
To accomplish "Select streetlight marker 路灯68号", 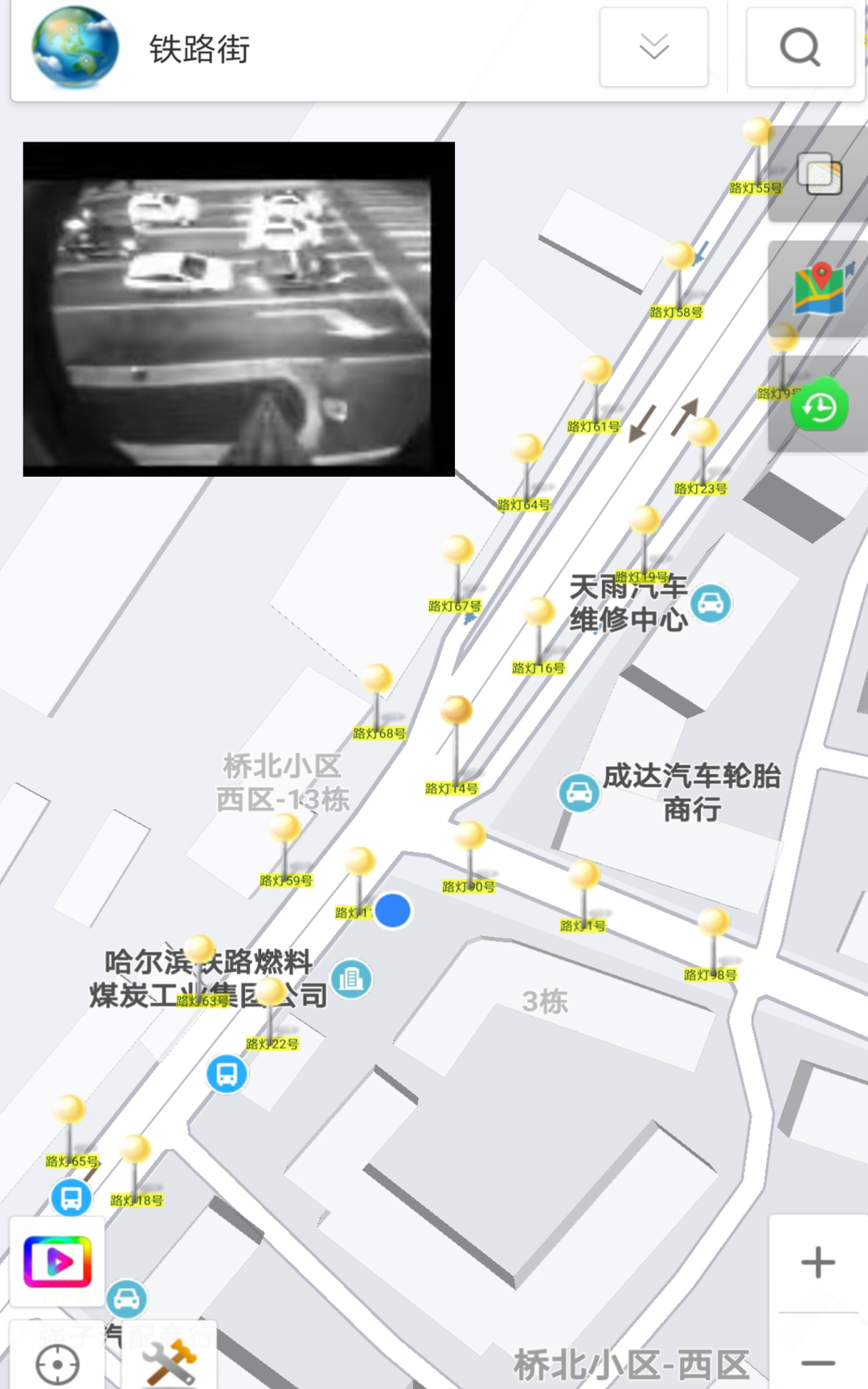I will pyautogui.click(x=376, y=680).
